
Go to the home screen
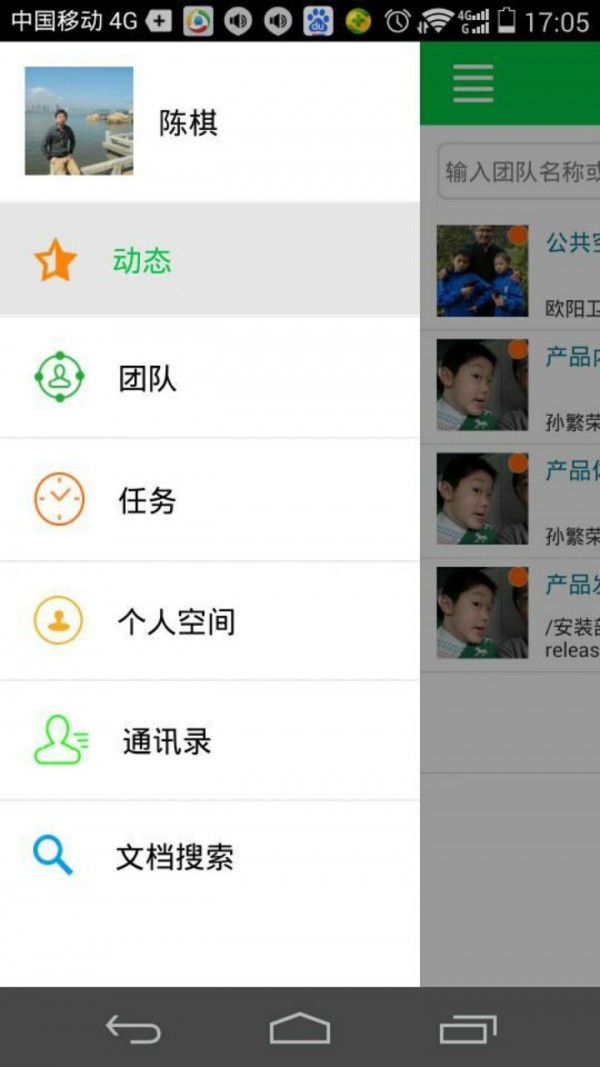300,1028
